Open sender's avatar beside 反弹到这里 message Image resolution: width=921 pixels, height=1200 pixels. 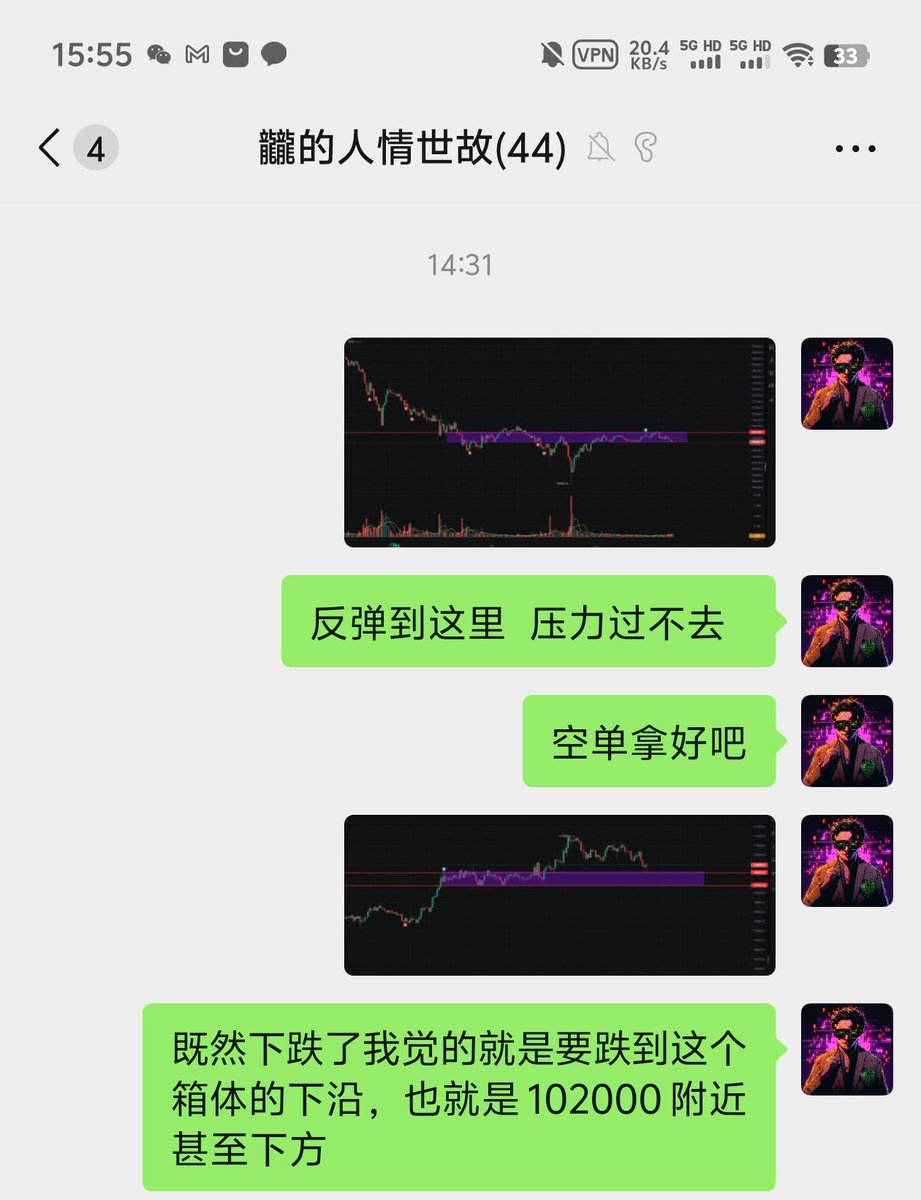tap(846, 621)
